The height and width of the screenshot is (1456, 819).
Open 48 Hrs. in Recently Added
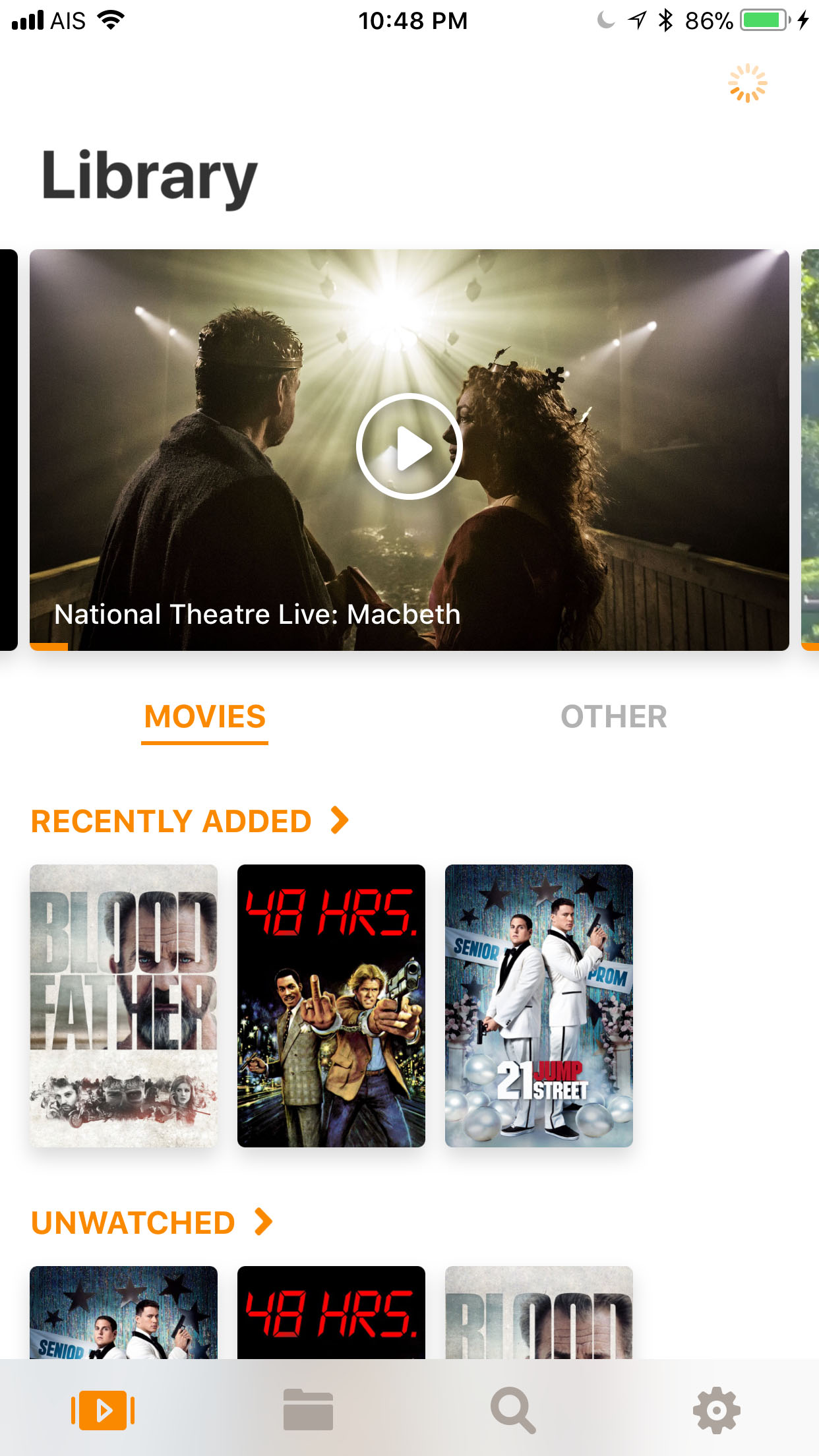[331, 1006]
